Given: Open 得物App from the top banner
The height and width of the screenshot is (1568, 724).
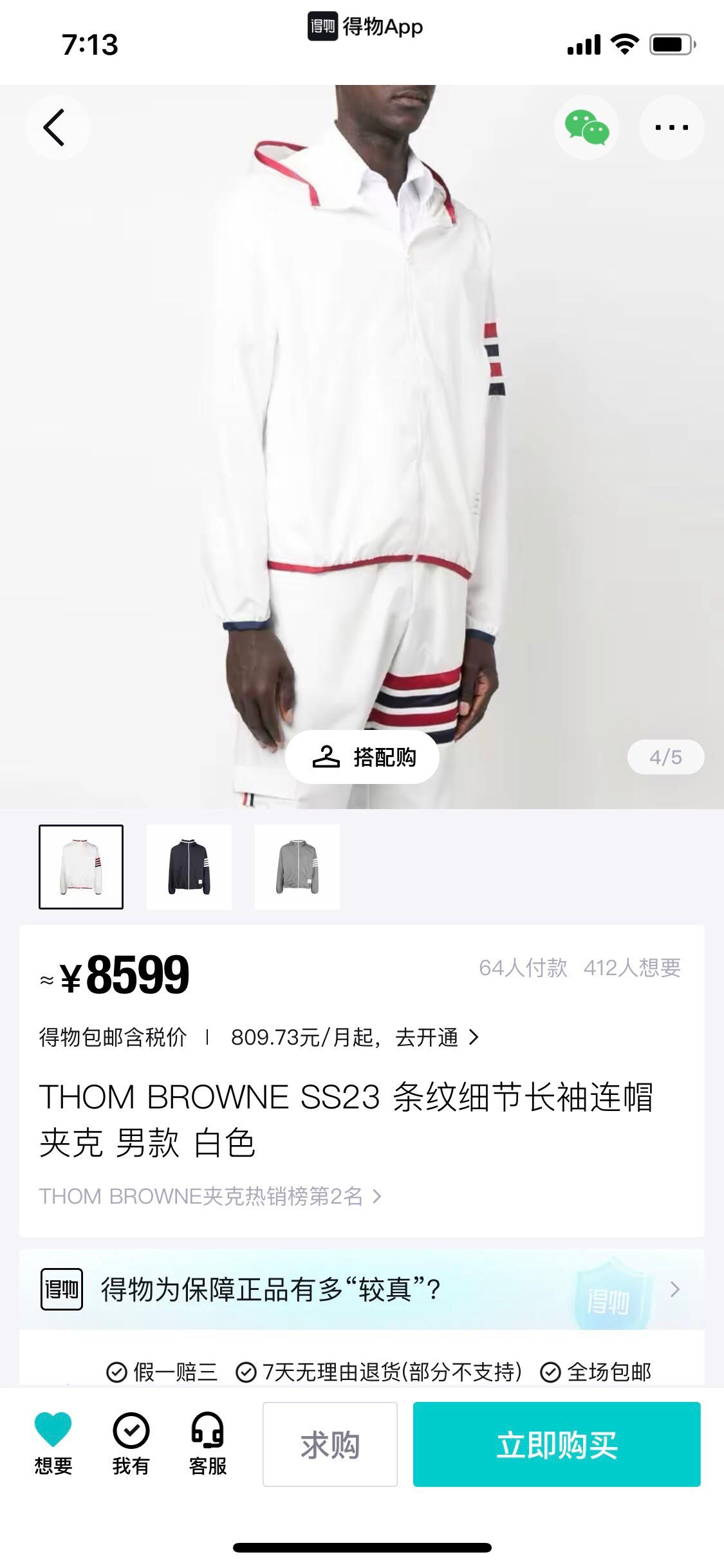Looking at the screenshot, I should (365, 27).
